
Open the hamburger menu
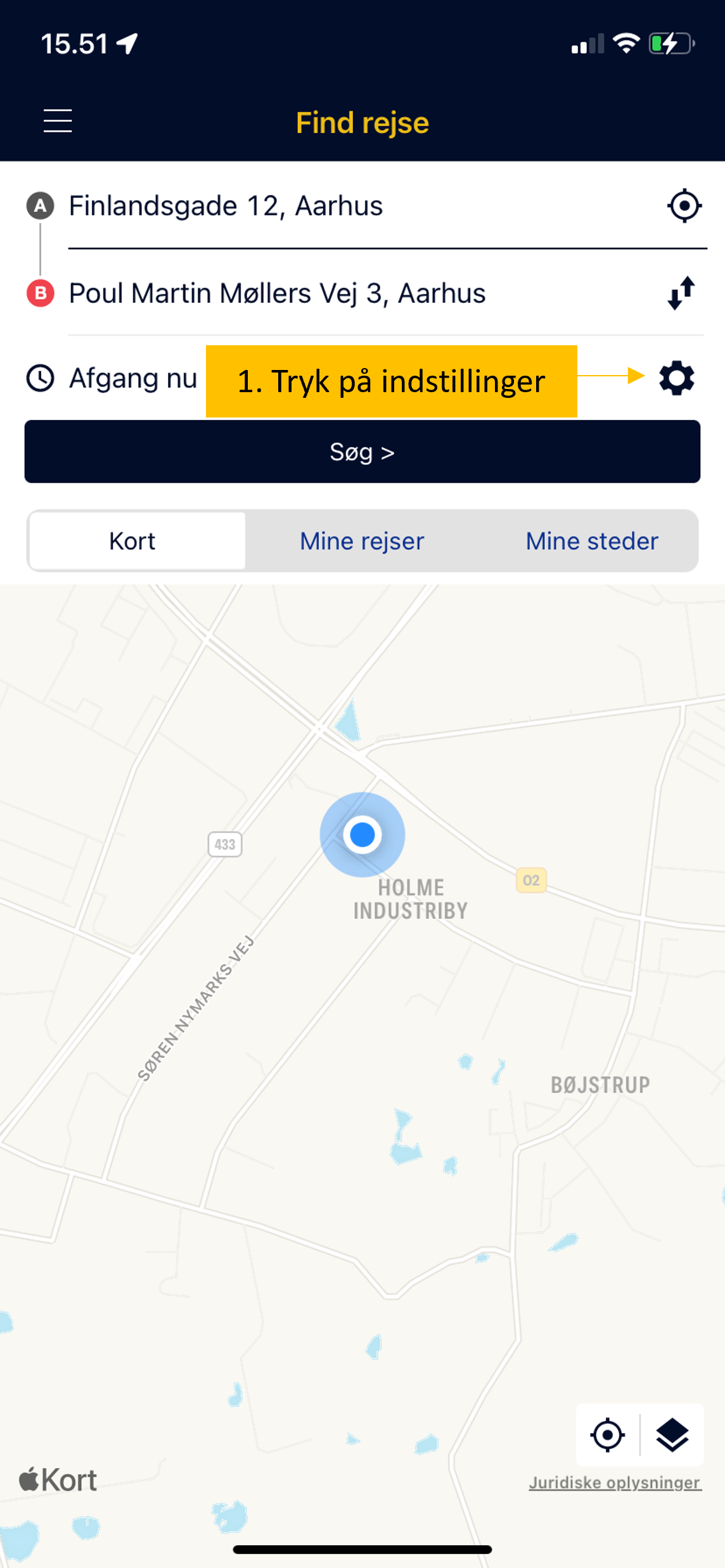coord(58,121)
